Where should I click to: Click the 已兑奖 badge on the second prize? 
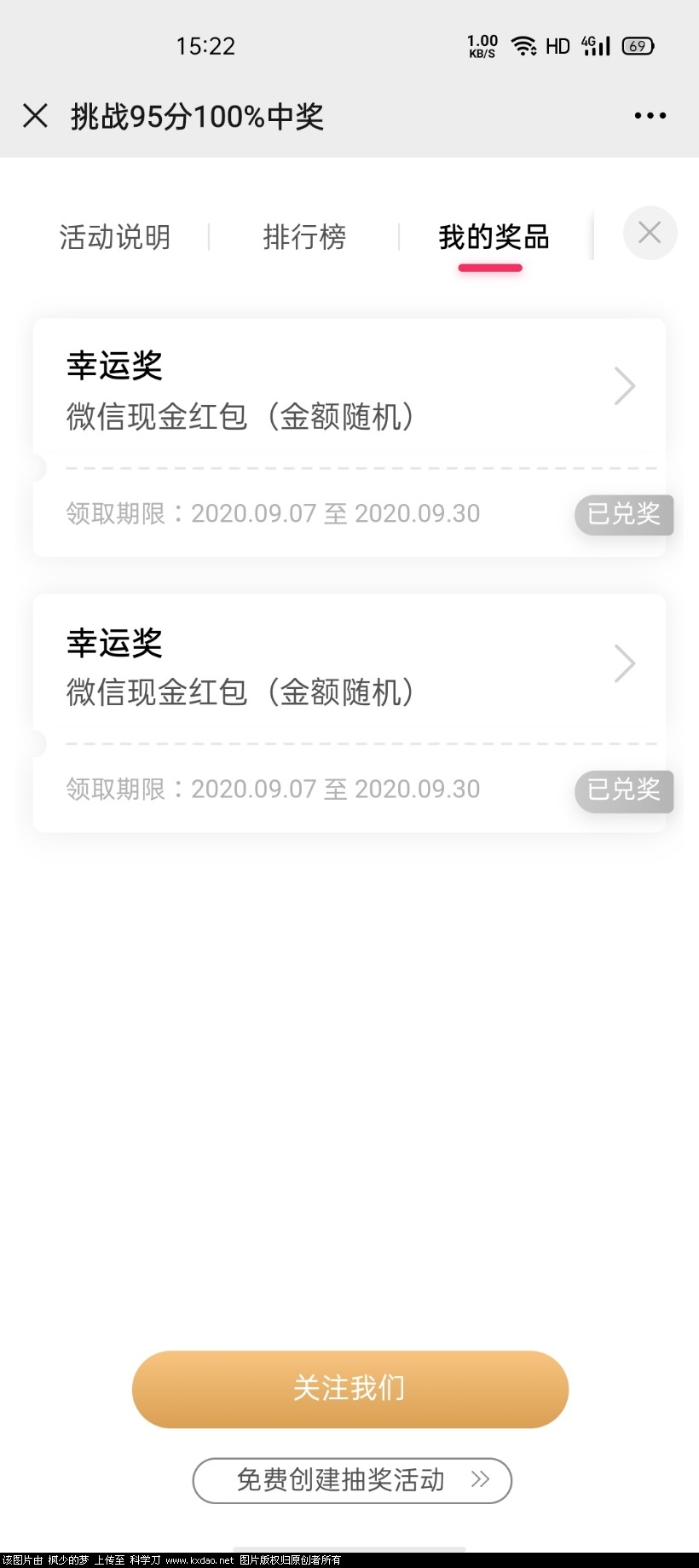coord(623,790)
